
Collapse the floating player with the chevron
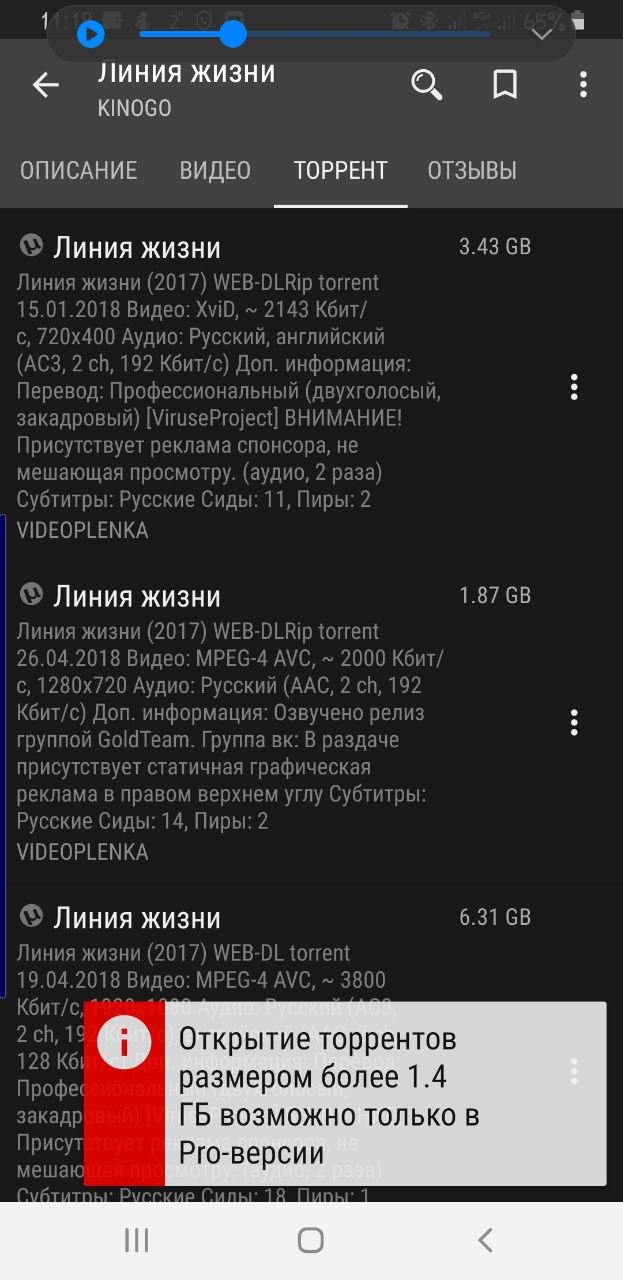pyautogui.click(x=542, y=35)
